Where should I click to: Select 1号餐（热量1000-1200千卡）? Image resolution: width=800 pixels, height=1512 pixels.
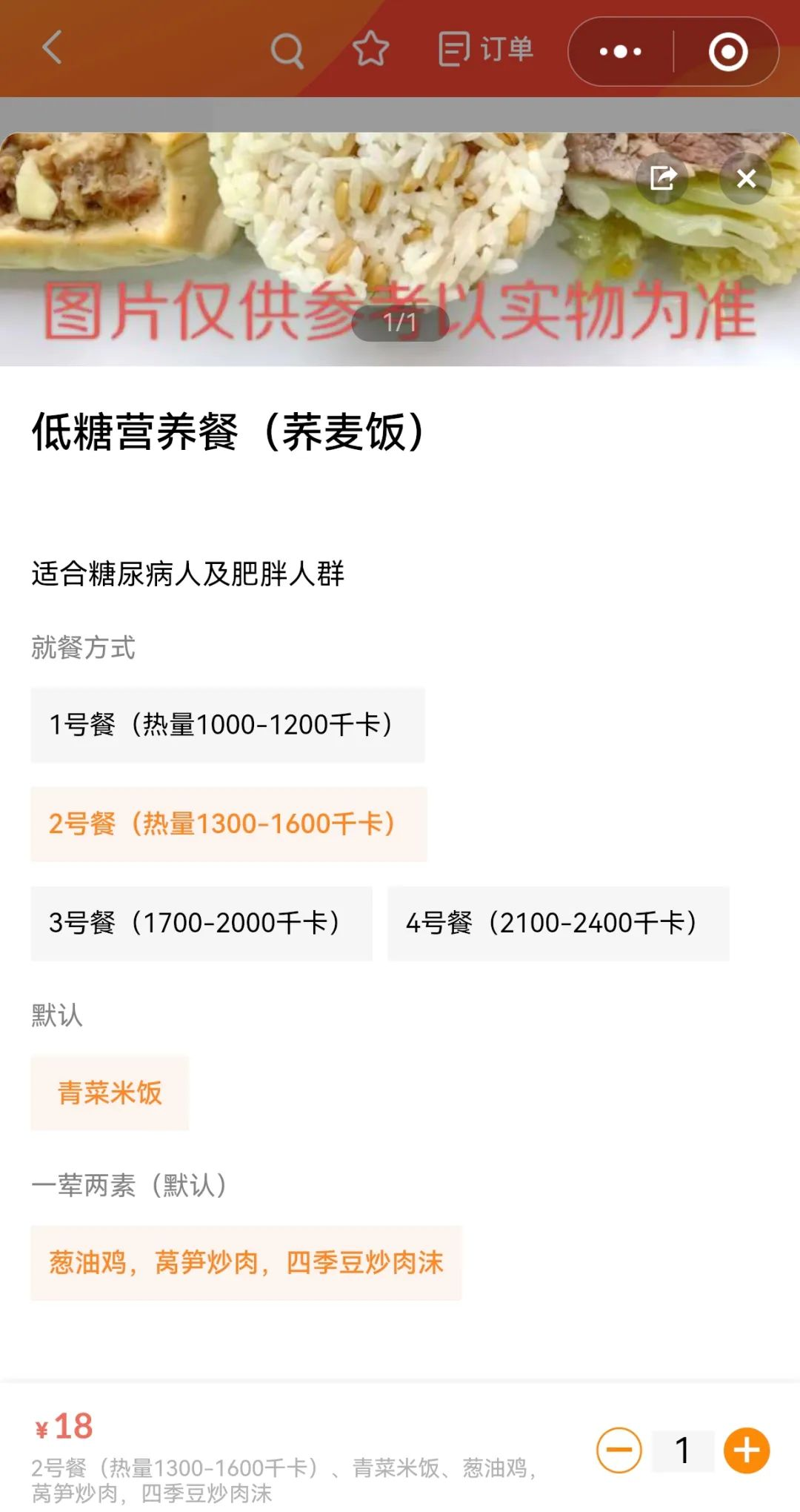pyautogui.click(x=227, y=725)
